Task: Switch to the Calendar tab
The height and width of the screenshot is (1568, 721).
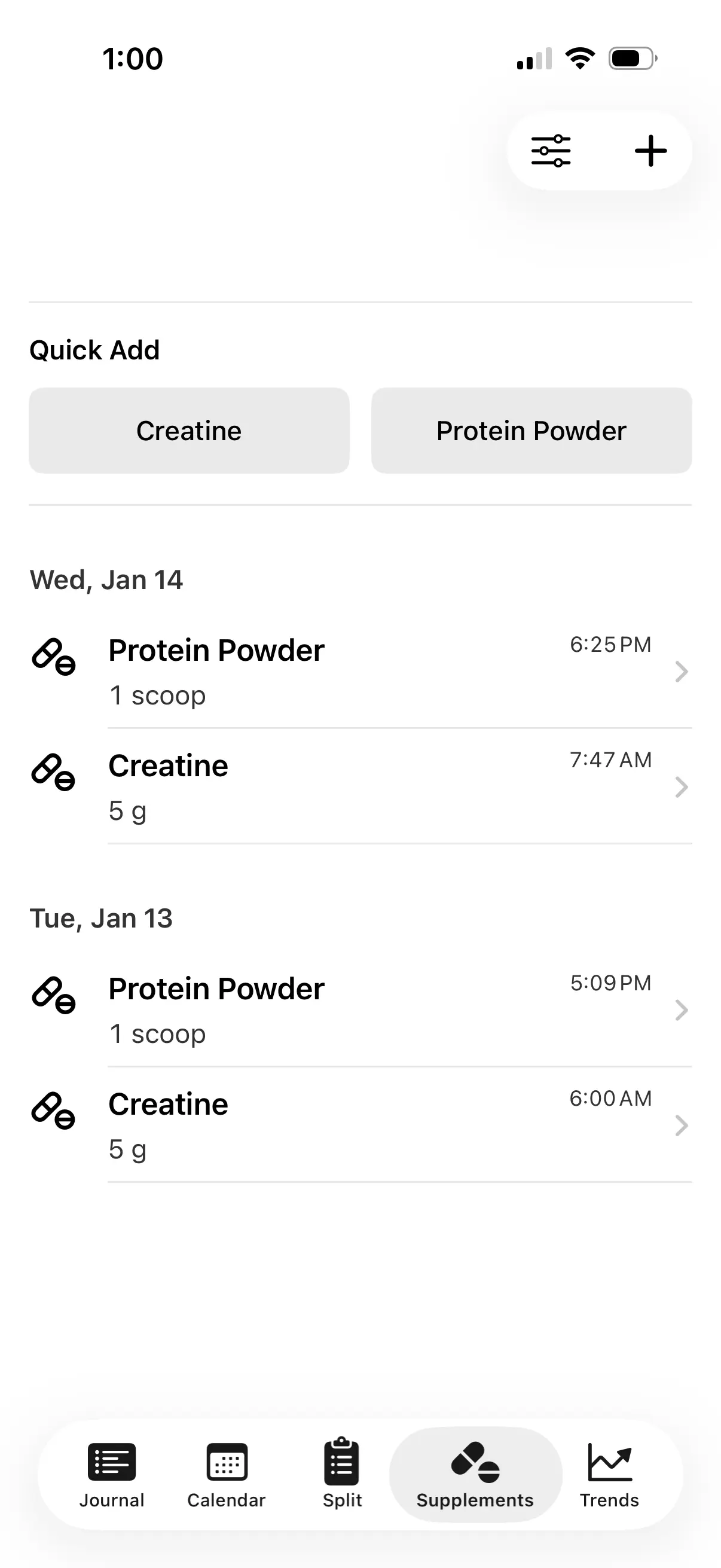Action: tap(227, 1479)
